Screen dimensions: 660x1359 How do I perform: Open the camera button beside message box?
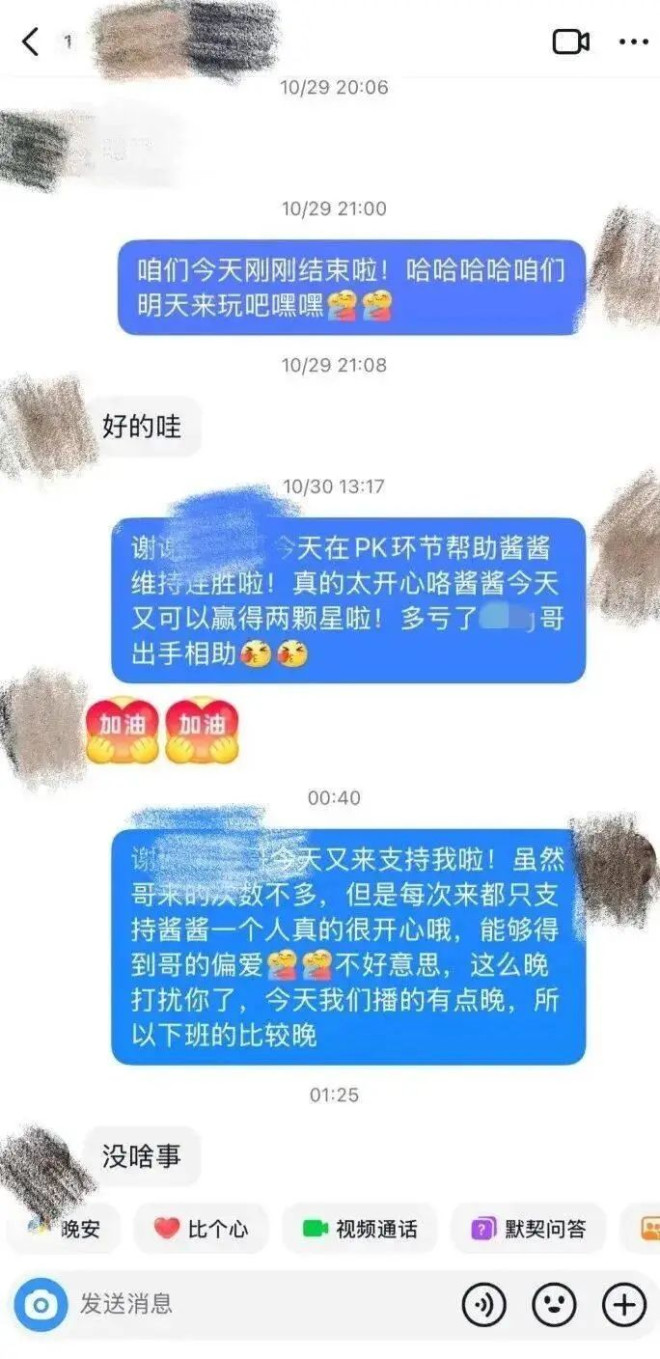40,1304
